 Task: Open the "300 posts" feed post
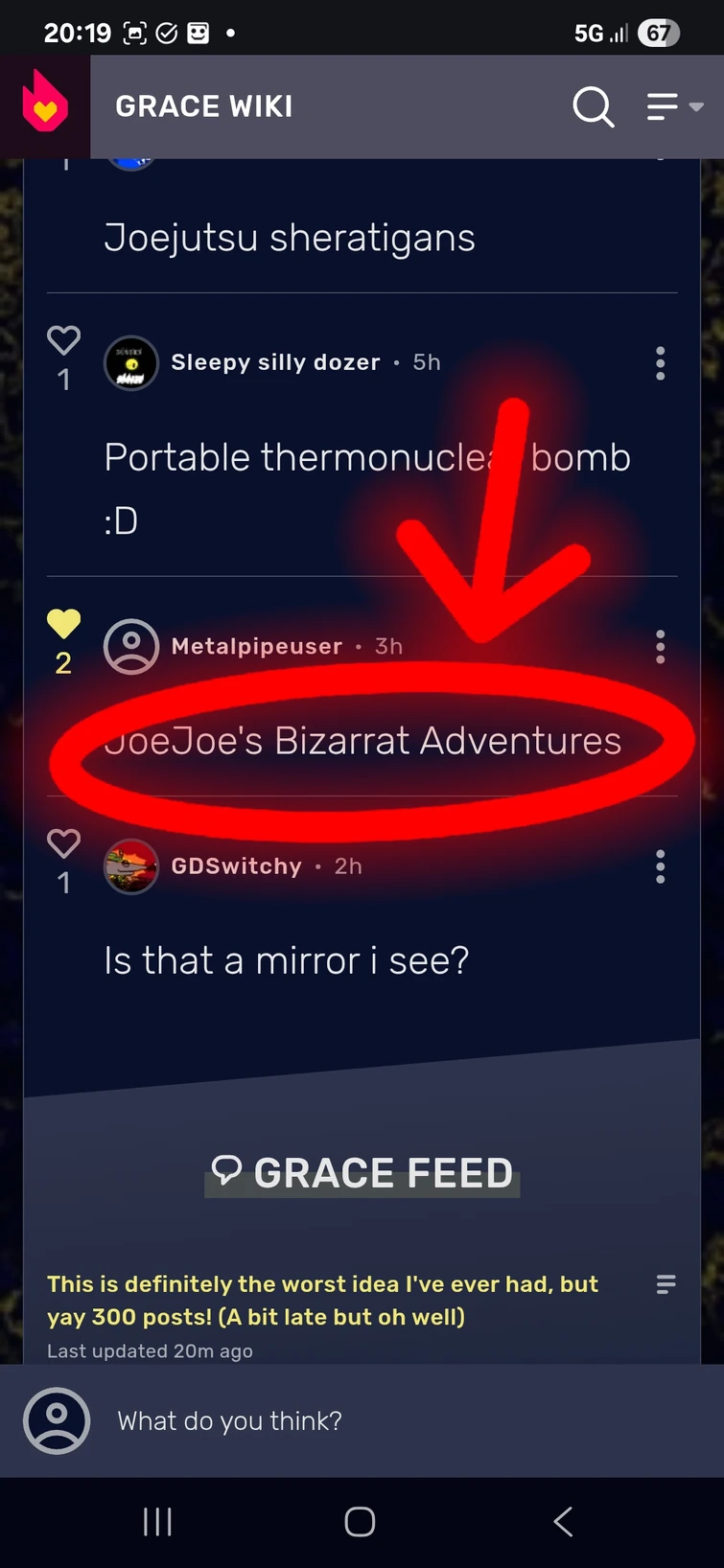click(322, 1300)
